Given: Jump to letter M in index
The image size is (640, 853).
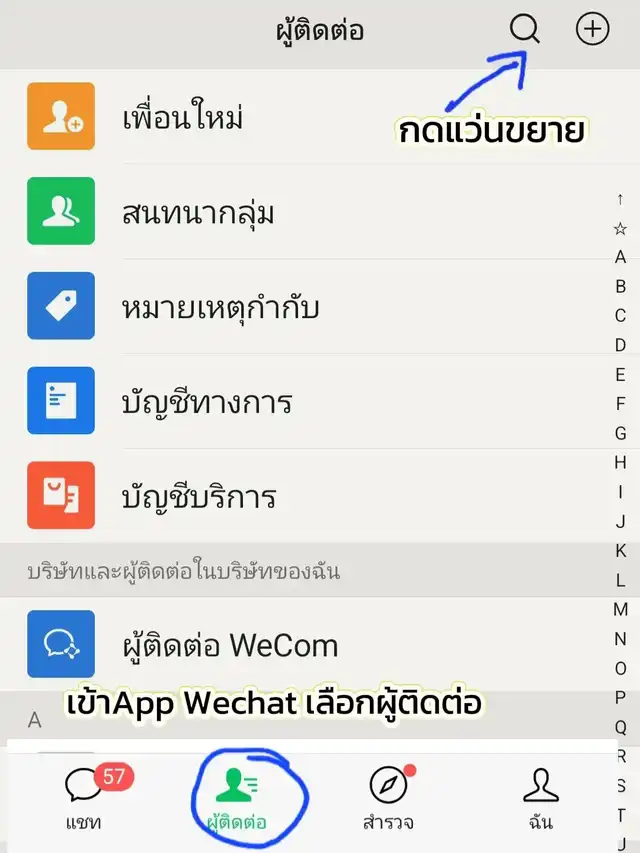Looking at the screenshot, I should pos(620,609).
